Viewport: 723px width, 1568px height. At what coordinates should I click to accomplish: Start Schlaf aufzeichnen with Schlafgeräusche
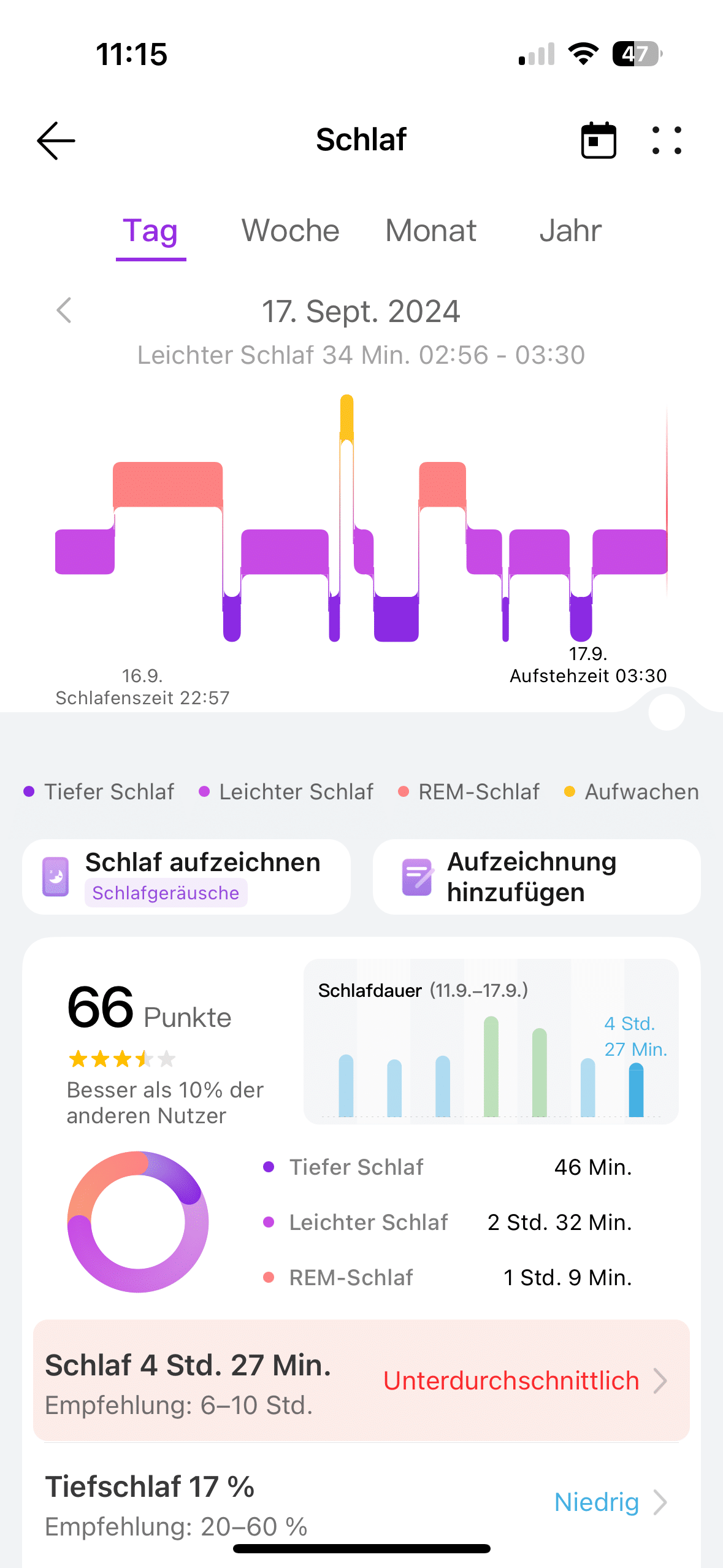pyautogui.click(x=186, y=877)
